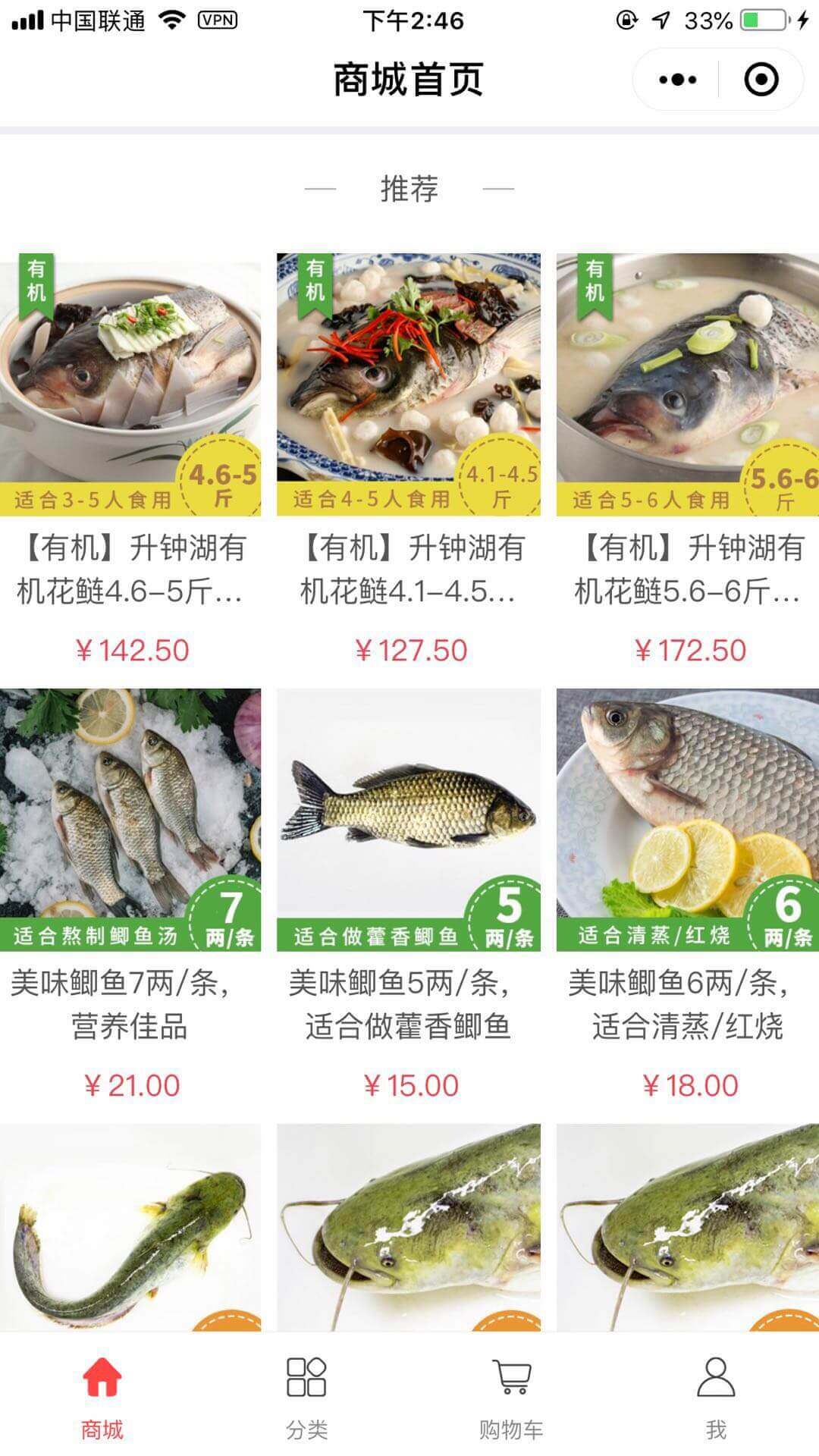Stay on the 商城 home tab
819x1456 pixels.
(x=102, y=1397)
